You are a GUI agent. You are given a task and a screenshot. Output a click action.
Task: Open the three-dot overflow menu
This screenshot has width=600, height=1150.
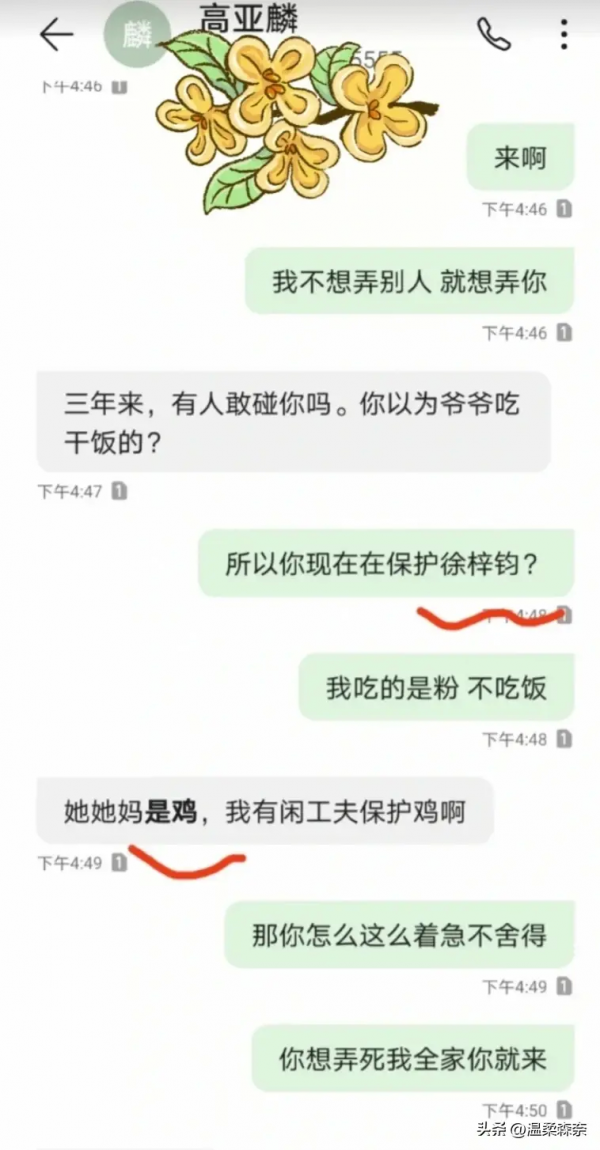tap(564, 35)
